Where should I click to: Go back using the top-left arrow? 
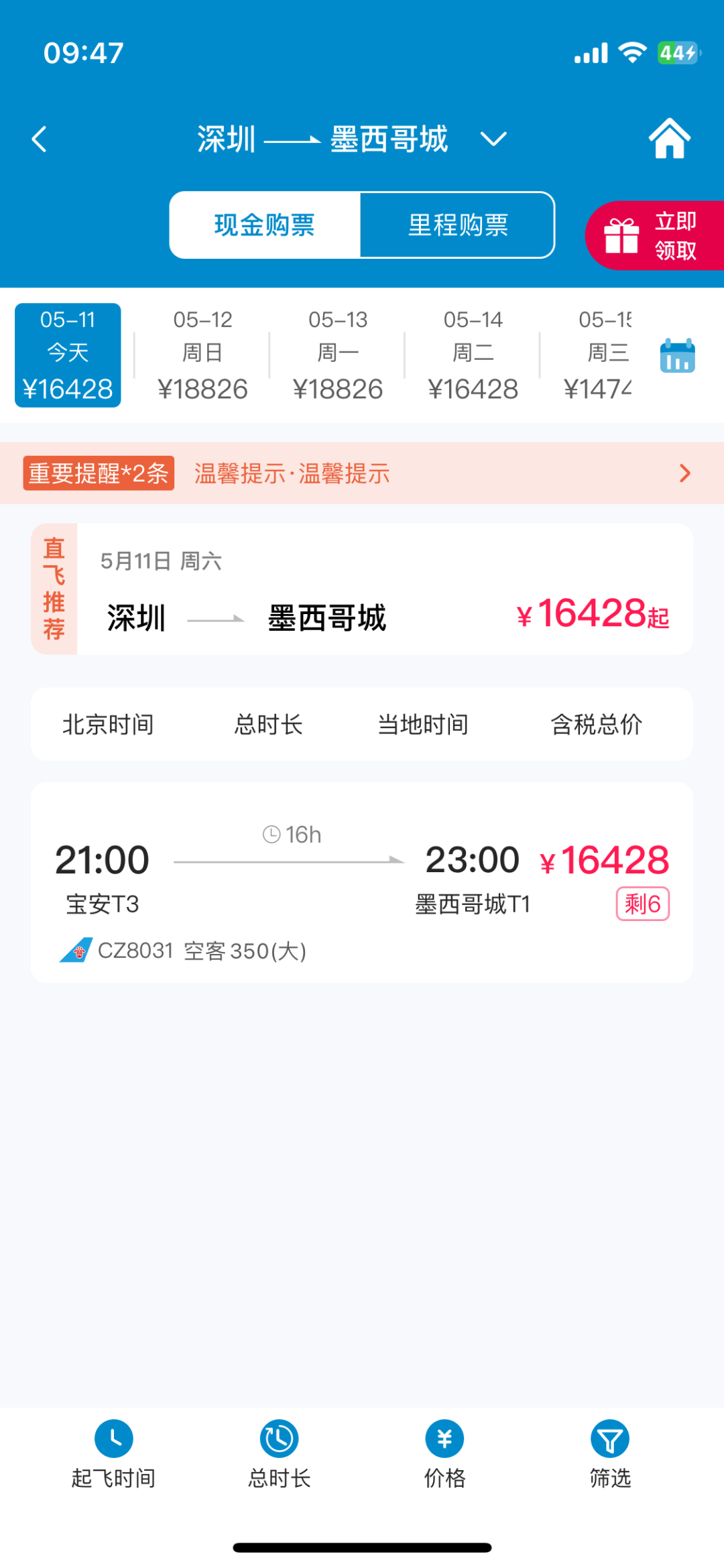pyautogui.click(x=40, y=139)
